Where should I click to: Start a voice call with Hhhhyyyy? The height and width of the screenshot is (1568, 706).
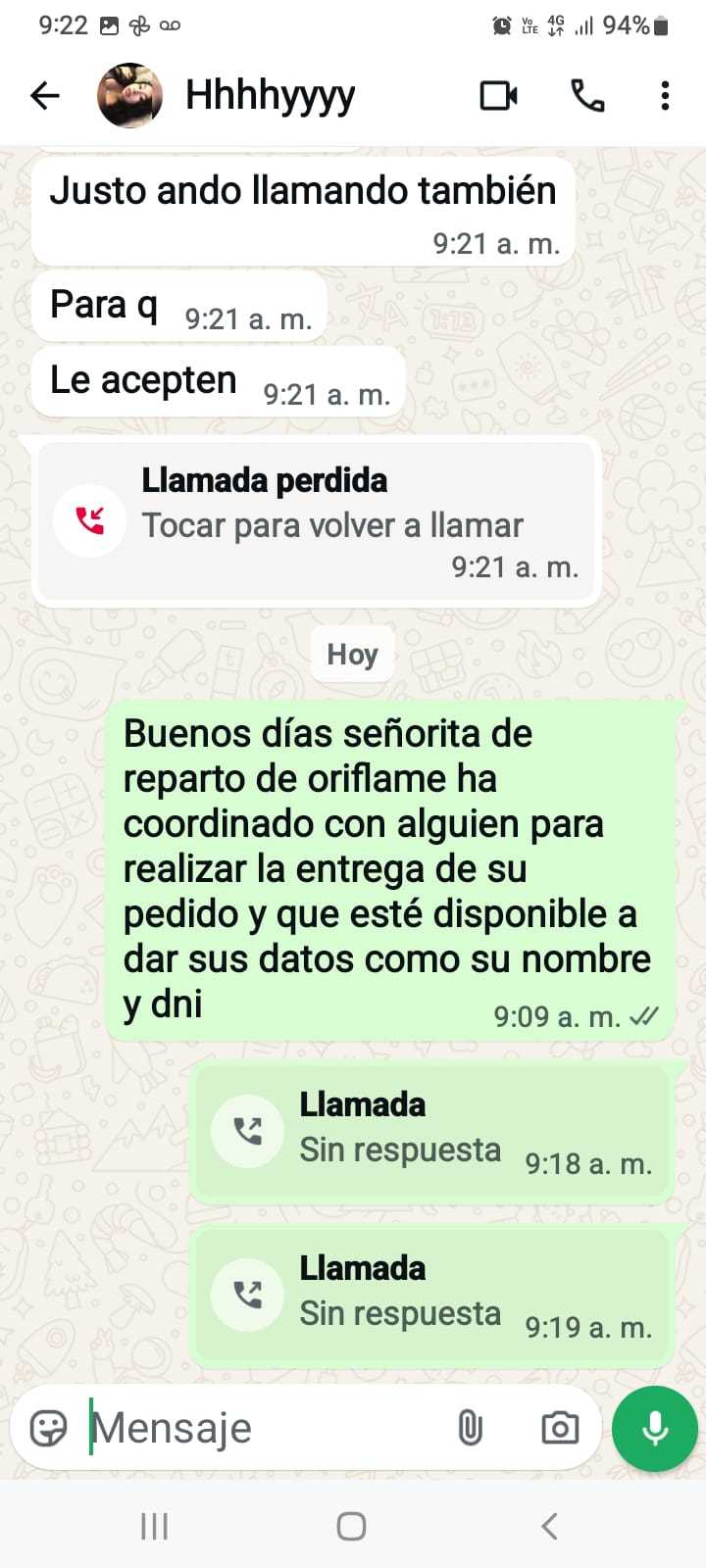[587, 95]
